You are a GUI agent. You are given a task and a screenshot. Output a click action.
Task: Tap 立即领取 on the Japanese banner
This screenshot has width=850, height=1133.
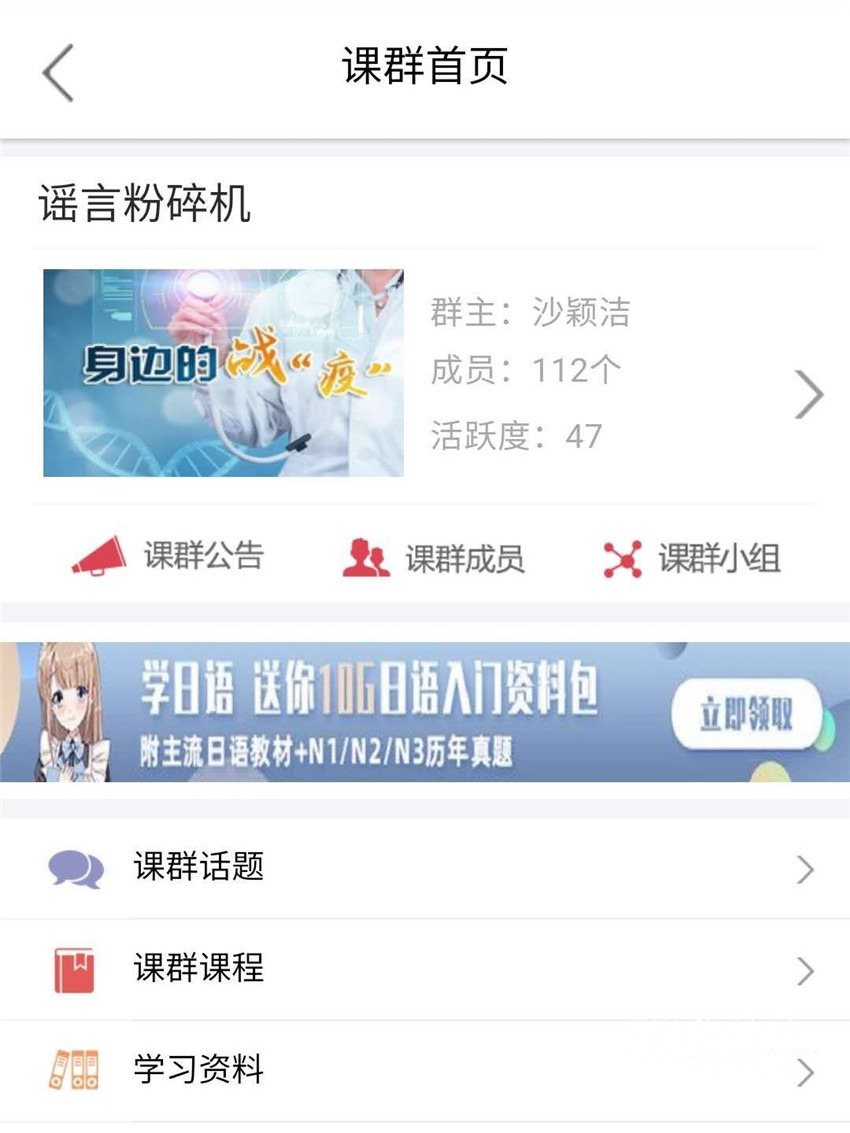pos(746,716)
